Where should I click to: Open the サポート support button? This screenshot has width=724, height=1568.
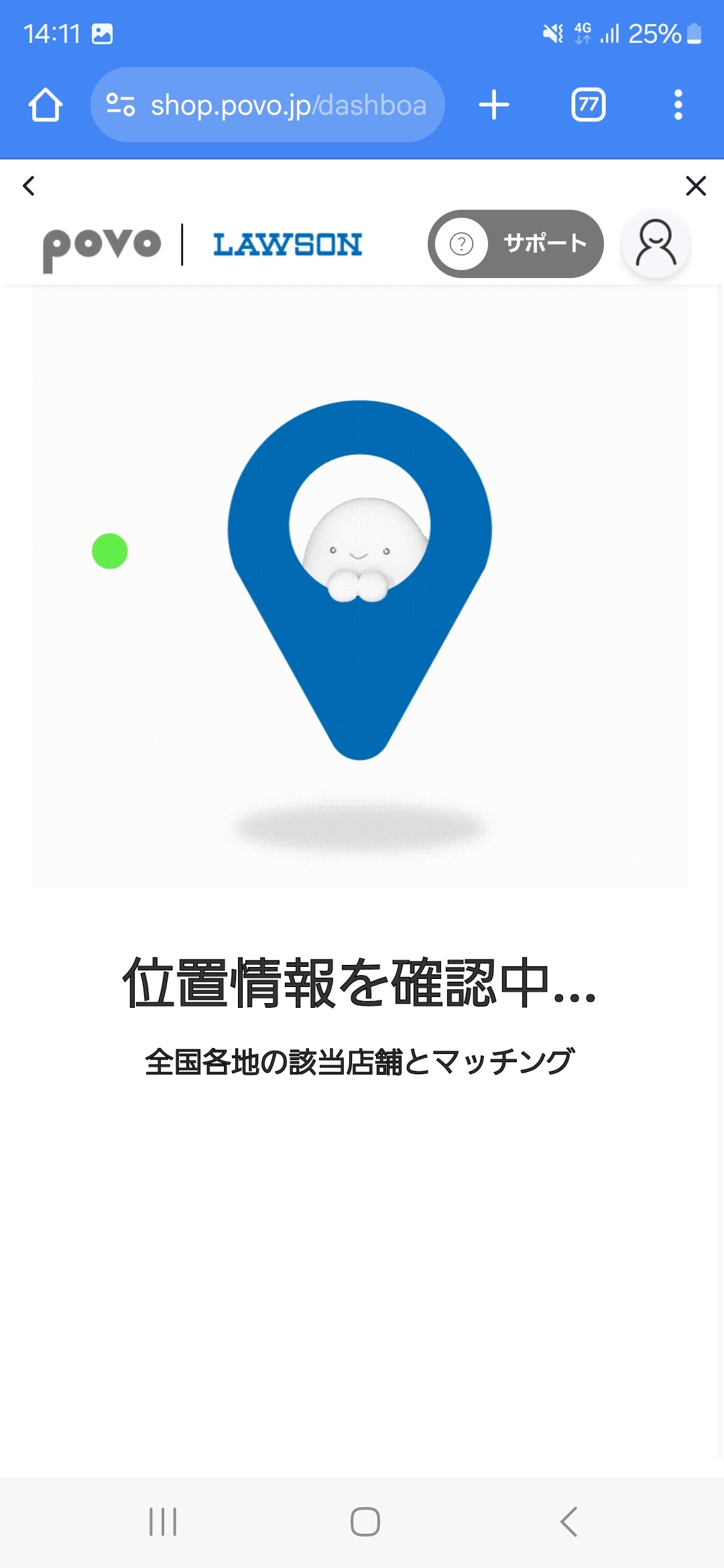tap(544, 244)
